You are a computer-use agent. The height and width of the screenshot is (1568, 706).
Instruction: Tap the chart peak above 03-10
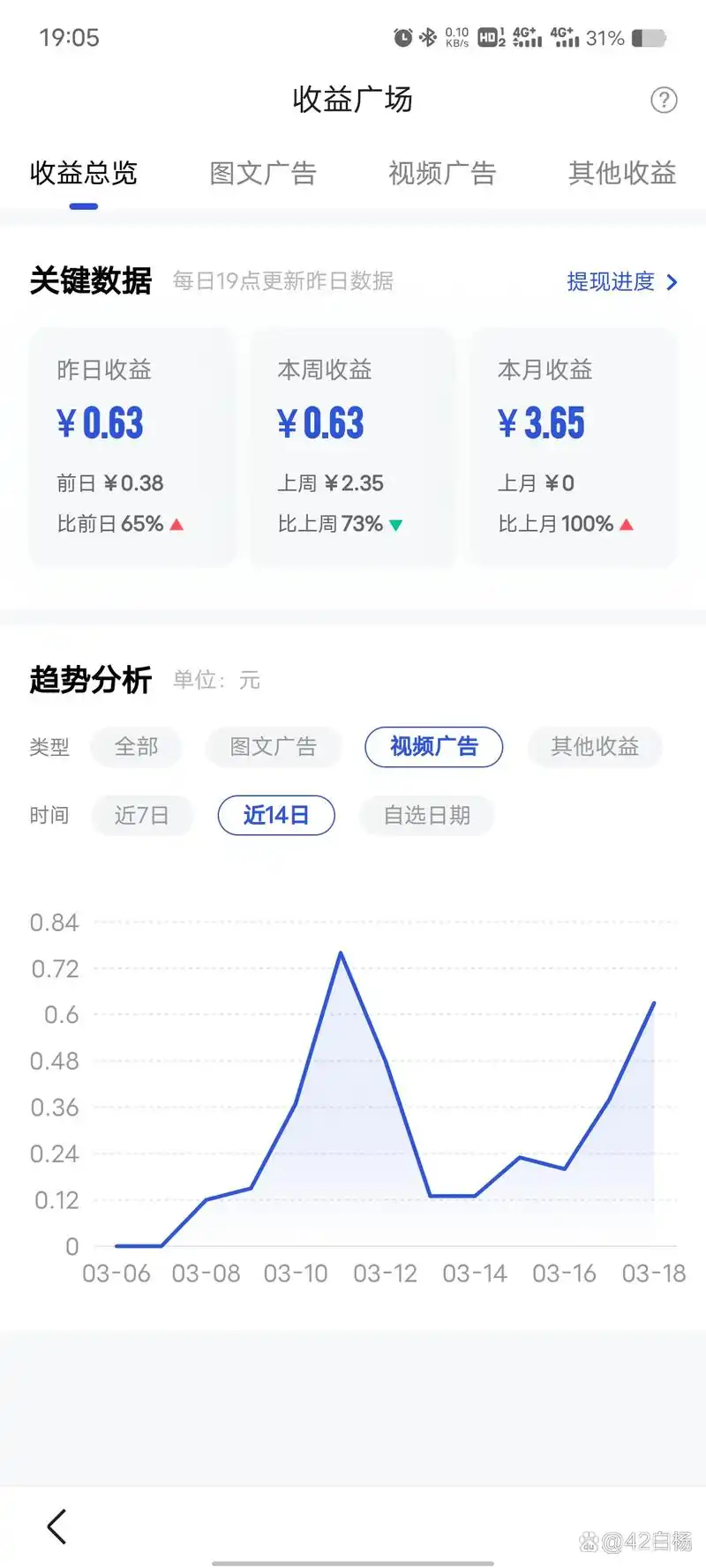[341, 952]
